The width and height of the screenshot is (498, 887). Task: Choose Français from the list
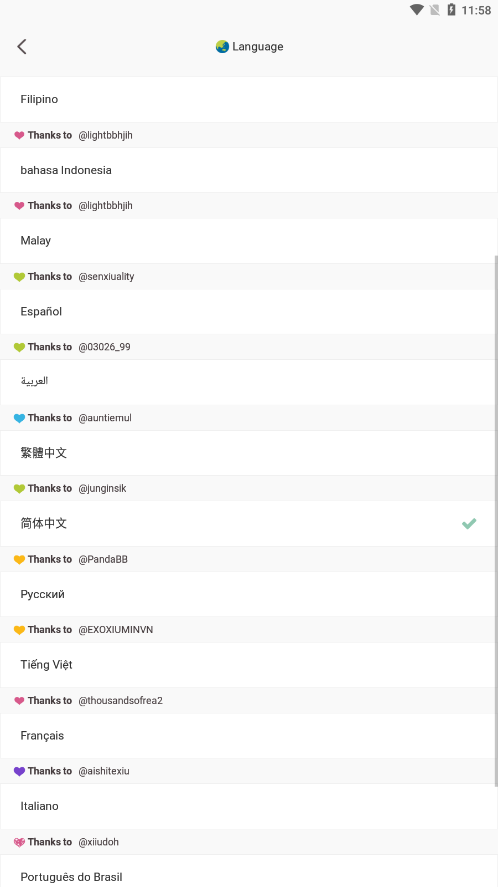click(x=249, y=735)
